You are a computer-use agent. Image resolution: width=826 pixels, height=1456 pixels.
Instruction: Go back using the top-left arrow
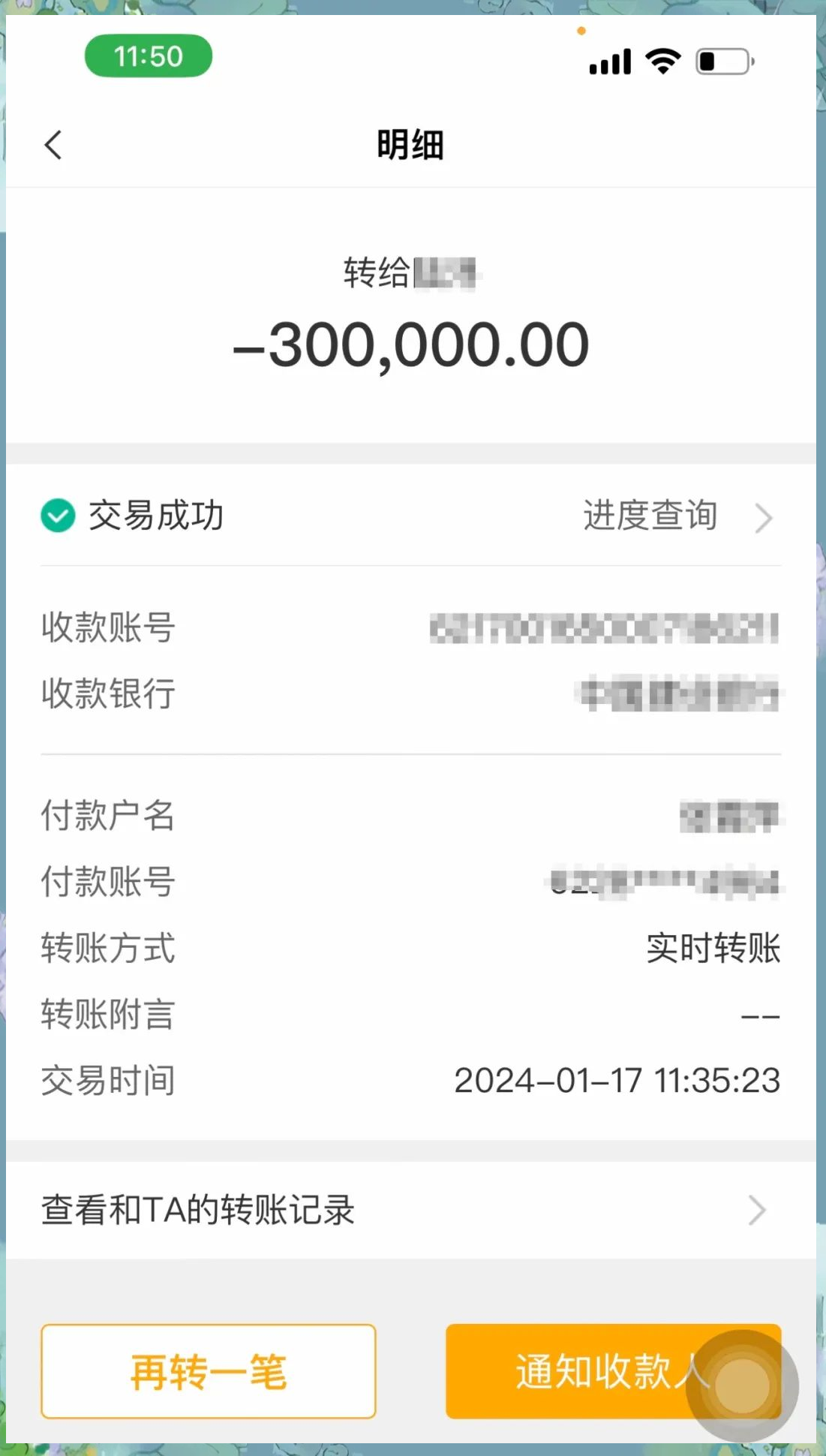pos(53,145)
